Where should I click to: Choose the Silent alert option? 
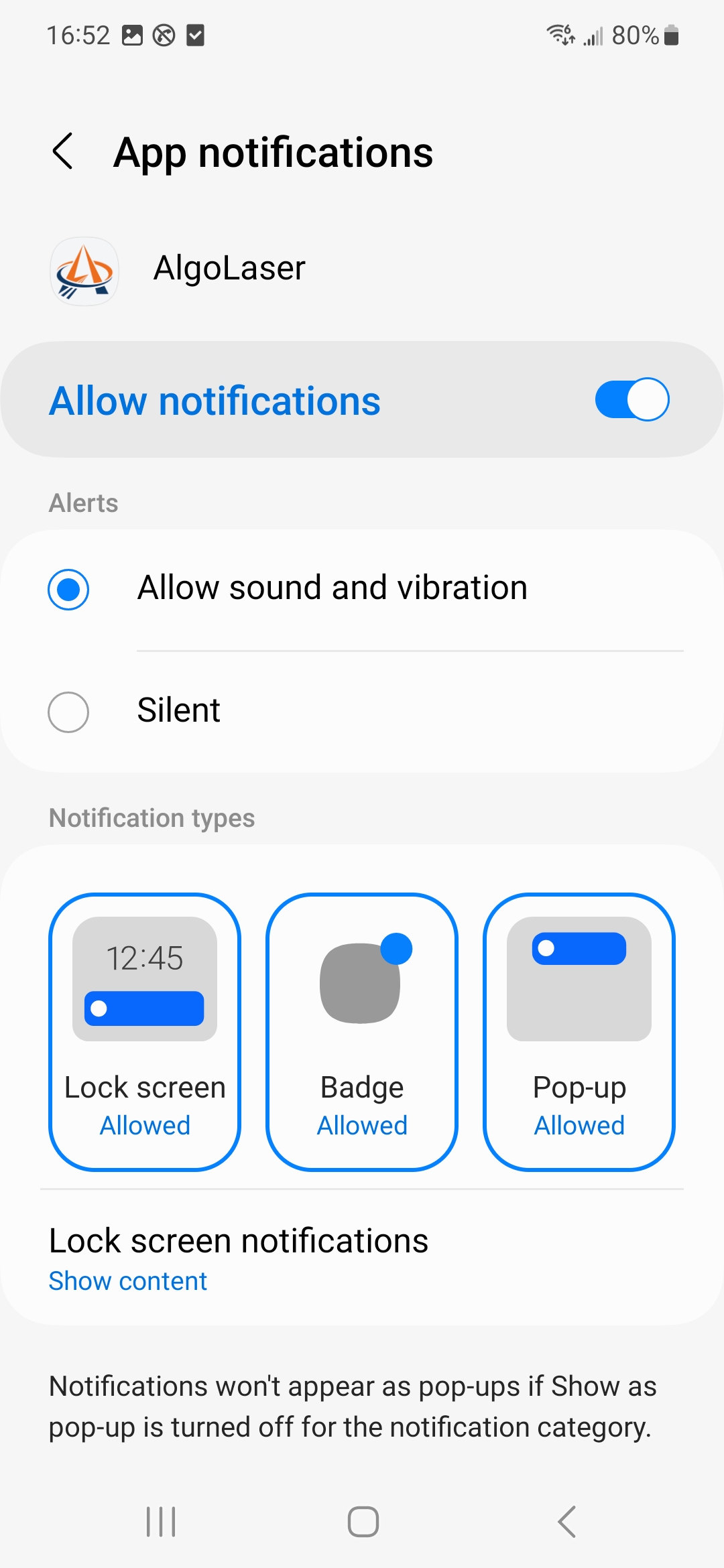click(68, 712)
